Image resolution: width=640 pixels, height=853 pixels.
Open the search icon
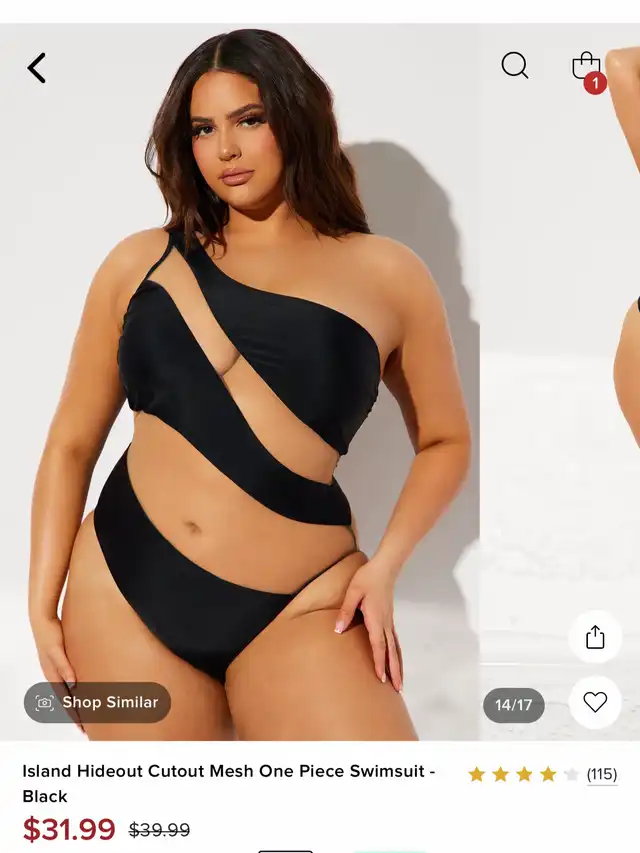(514, 66)
